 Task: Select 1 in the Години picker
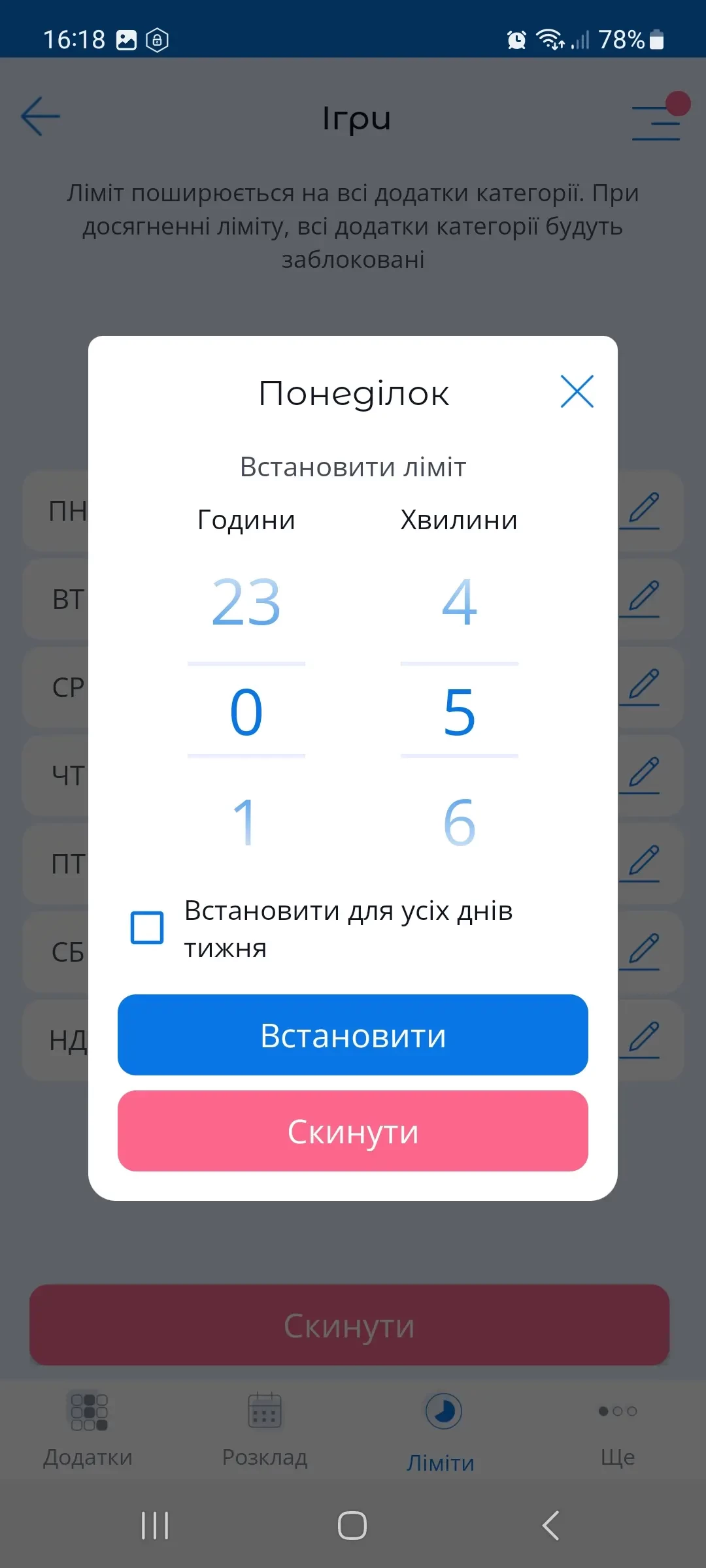tap(246, 822)
